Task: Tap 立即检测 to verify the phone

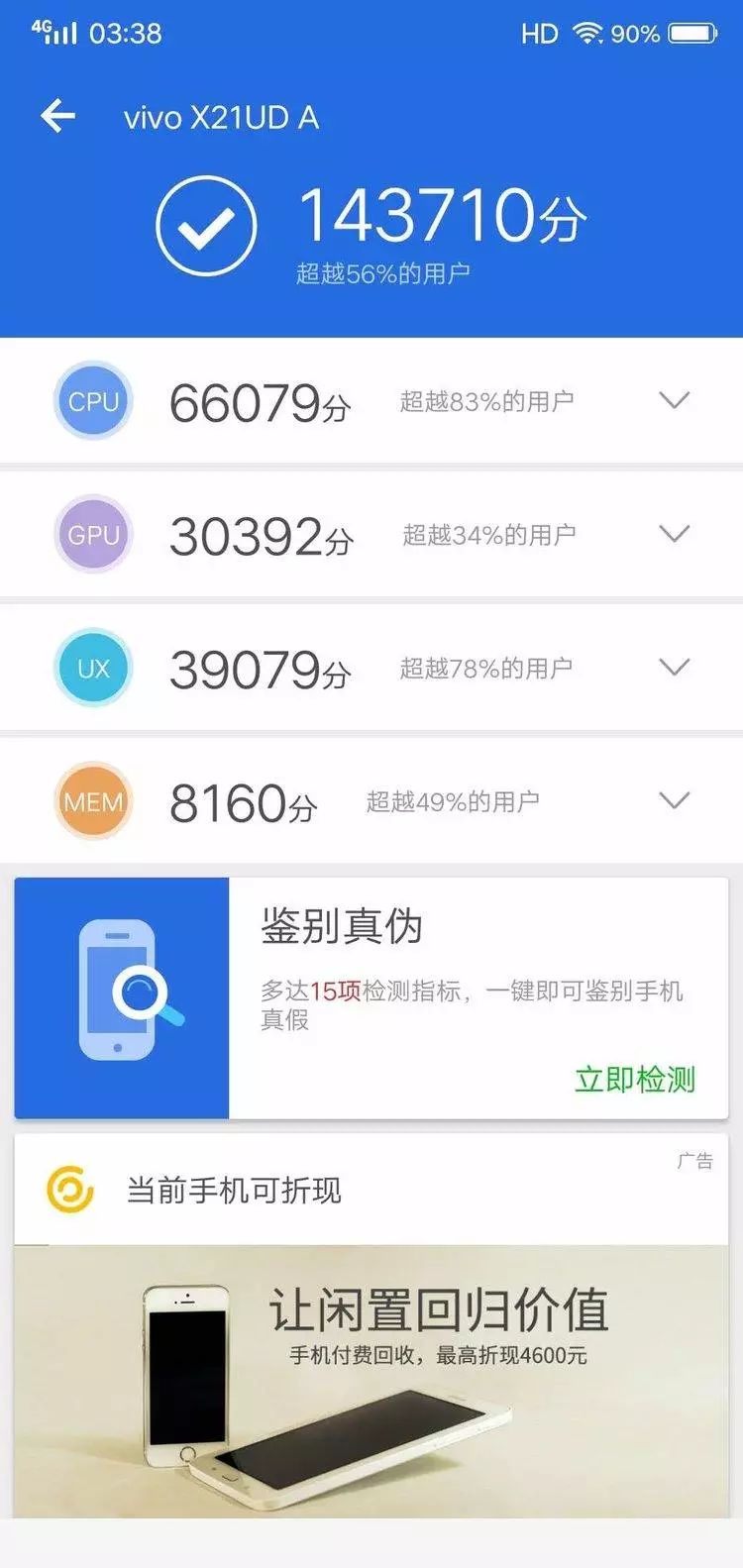Action: coord(634,1079)
